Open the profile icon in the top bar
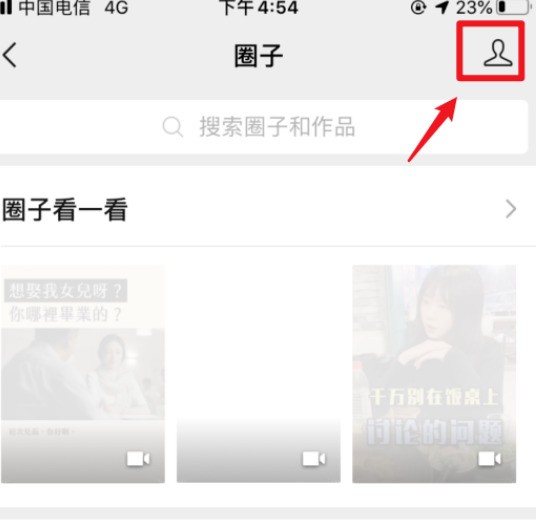 (498, 53)
